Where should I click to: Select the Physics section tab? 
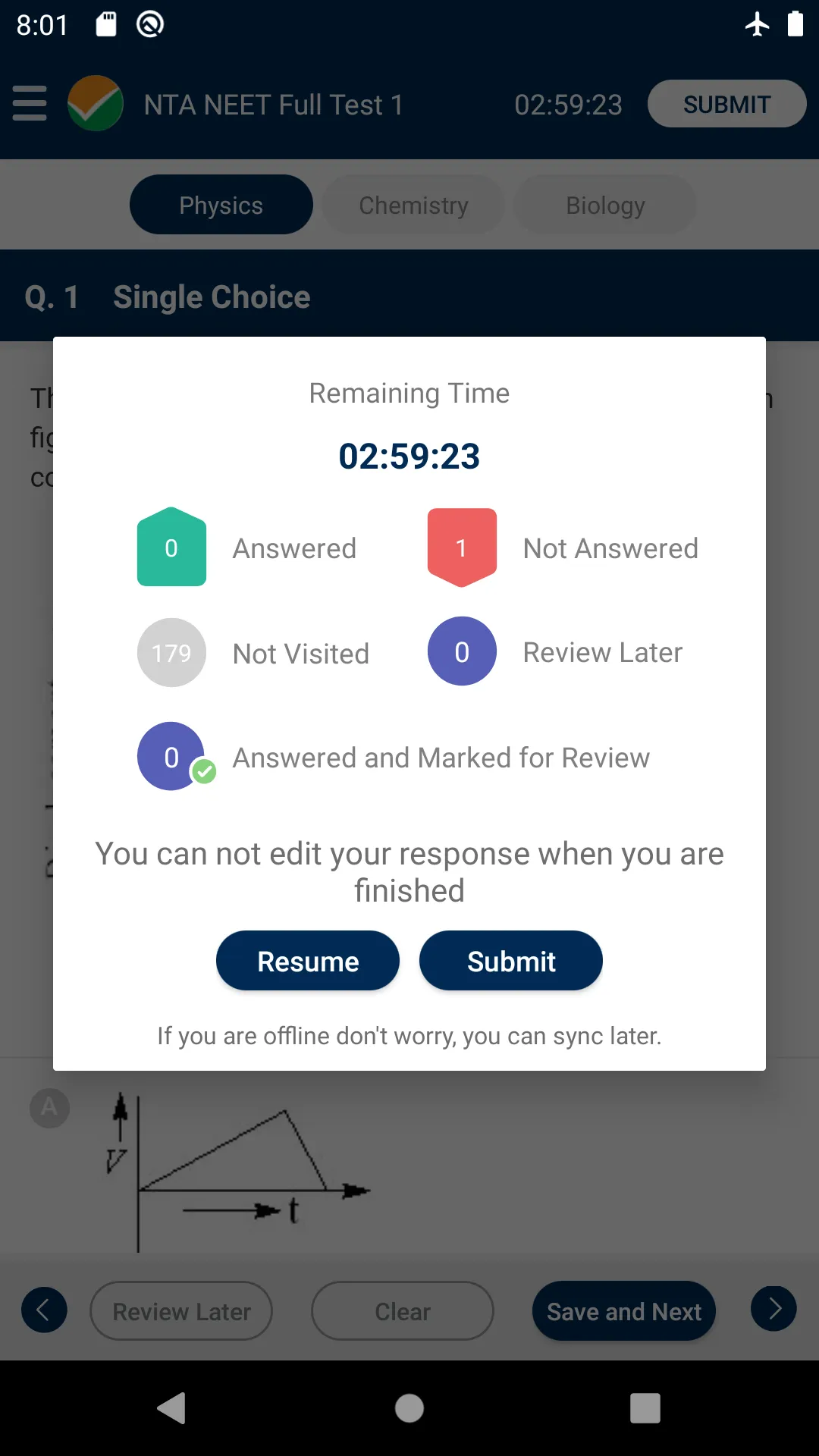(221, 205)
